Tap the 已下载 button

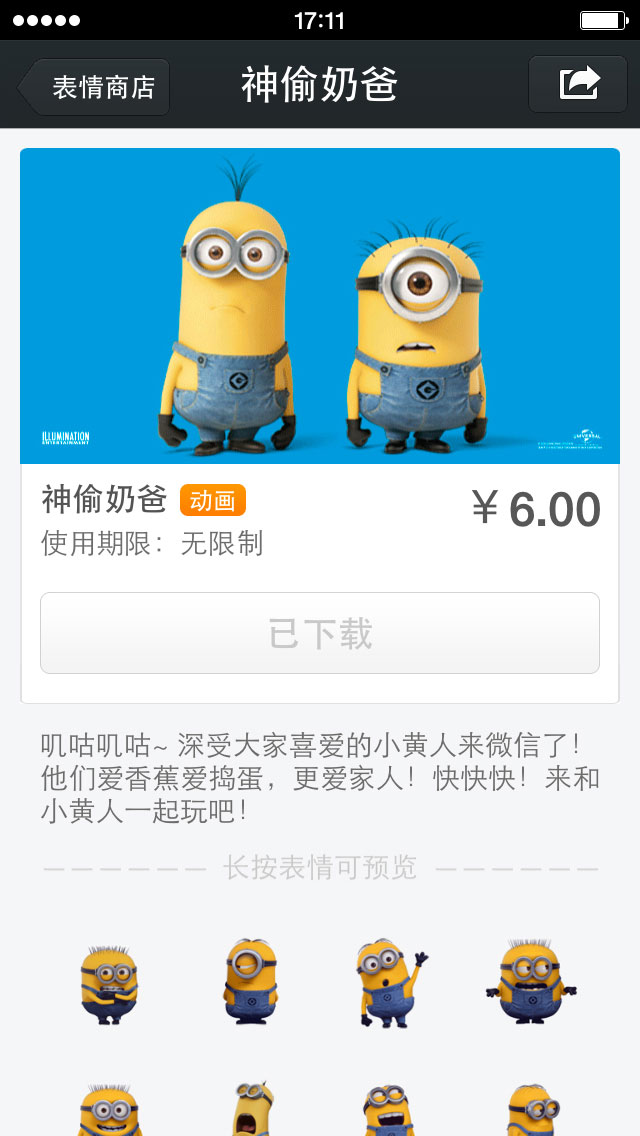coord(320,633)
